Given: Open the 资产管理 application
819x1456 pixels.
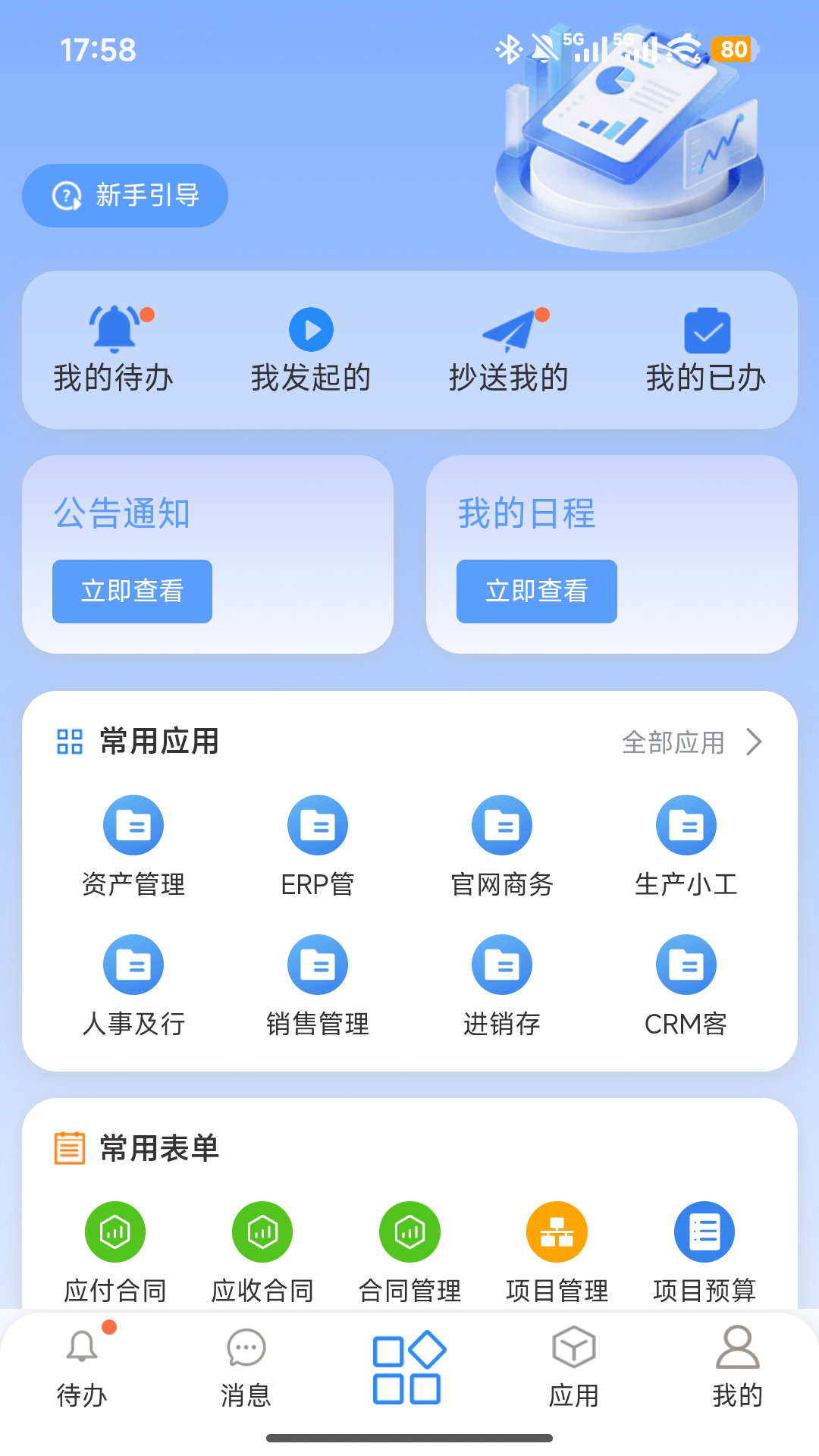Looking at the screenshot, I should tap(133, 824).
